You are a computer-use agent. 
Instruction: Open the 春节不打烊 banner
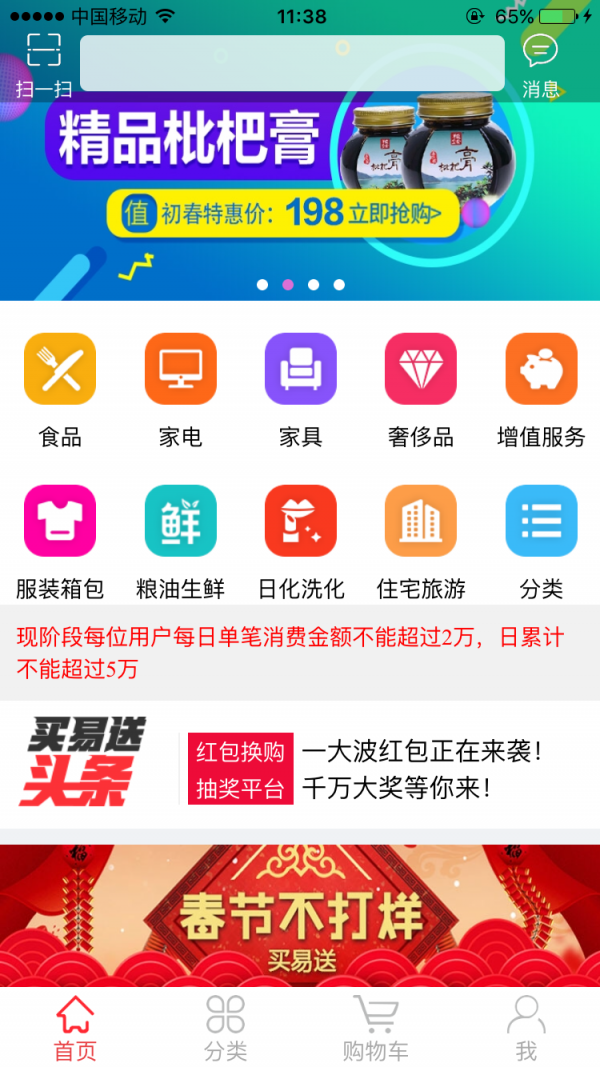(x=300, y=915)
